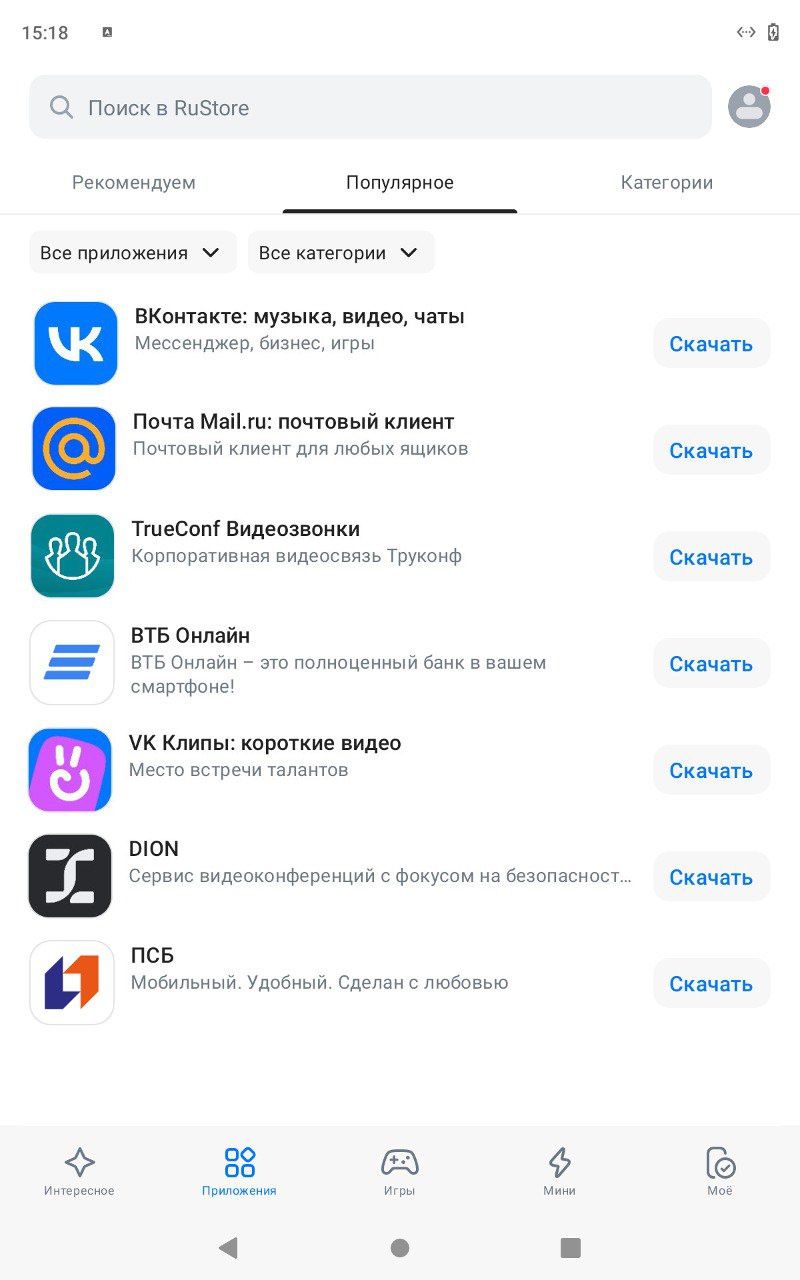
Task: Open the ПСБ app listing
Action: click(153, 956)
